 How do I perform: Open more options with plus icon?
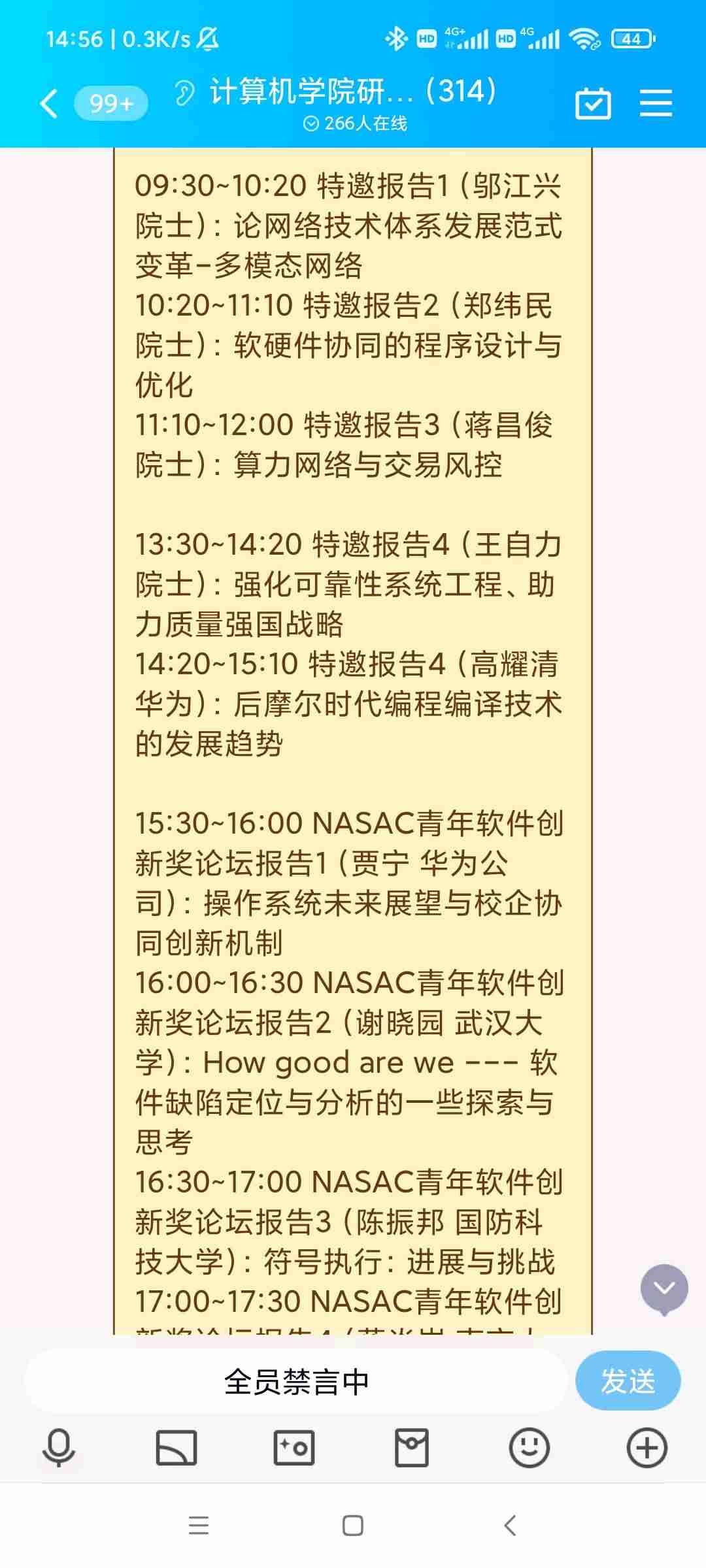[647, 1447]
